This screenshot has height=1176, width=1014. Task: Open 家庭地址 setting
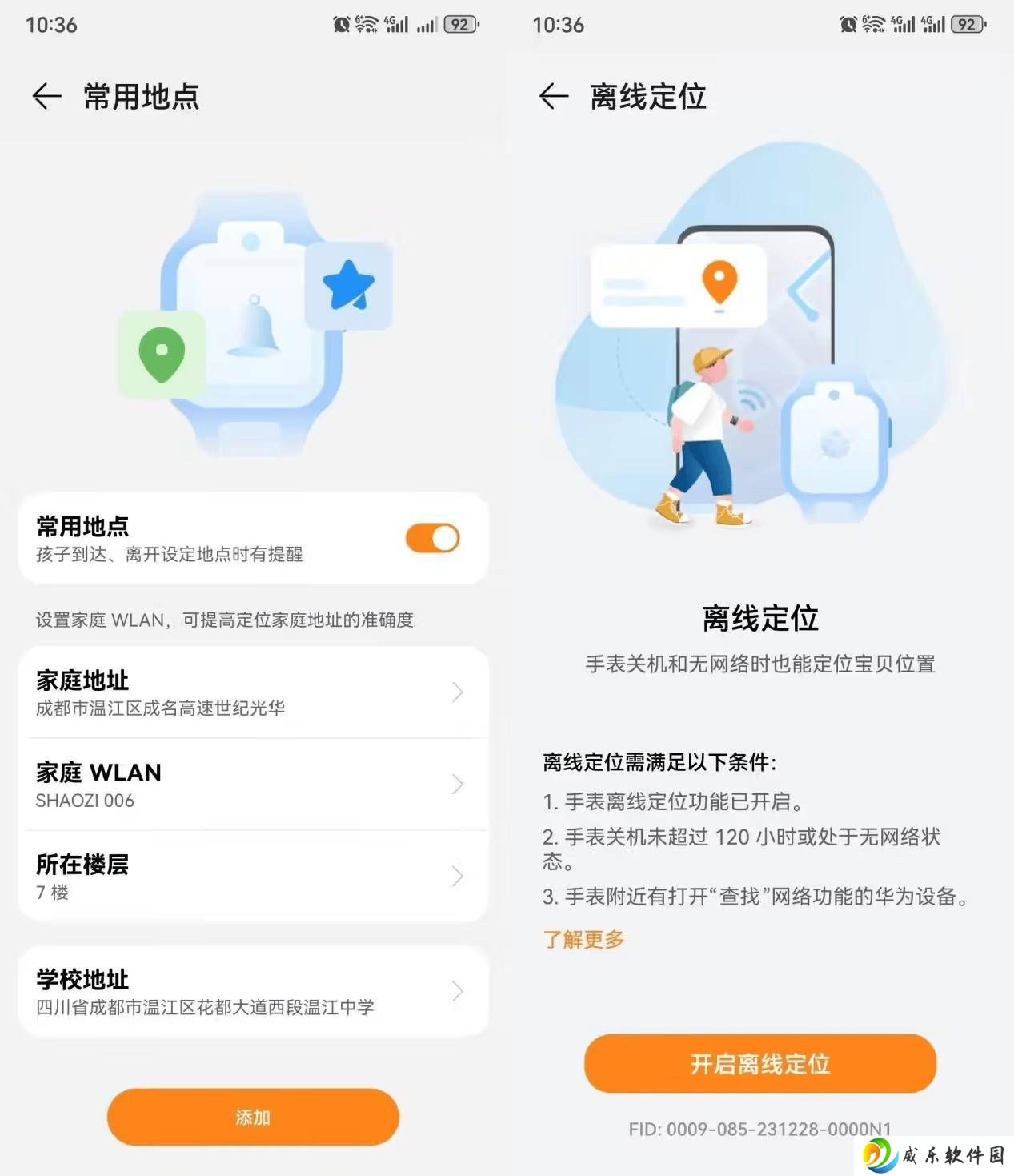click(x=253, y=692)
